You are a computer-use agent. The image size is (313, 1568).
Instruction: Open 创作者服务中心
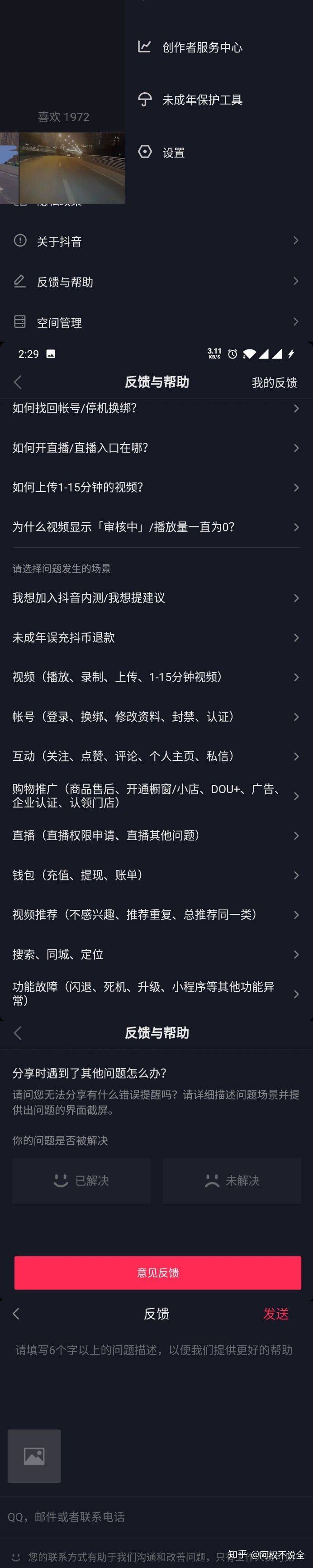coord(202,48)
